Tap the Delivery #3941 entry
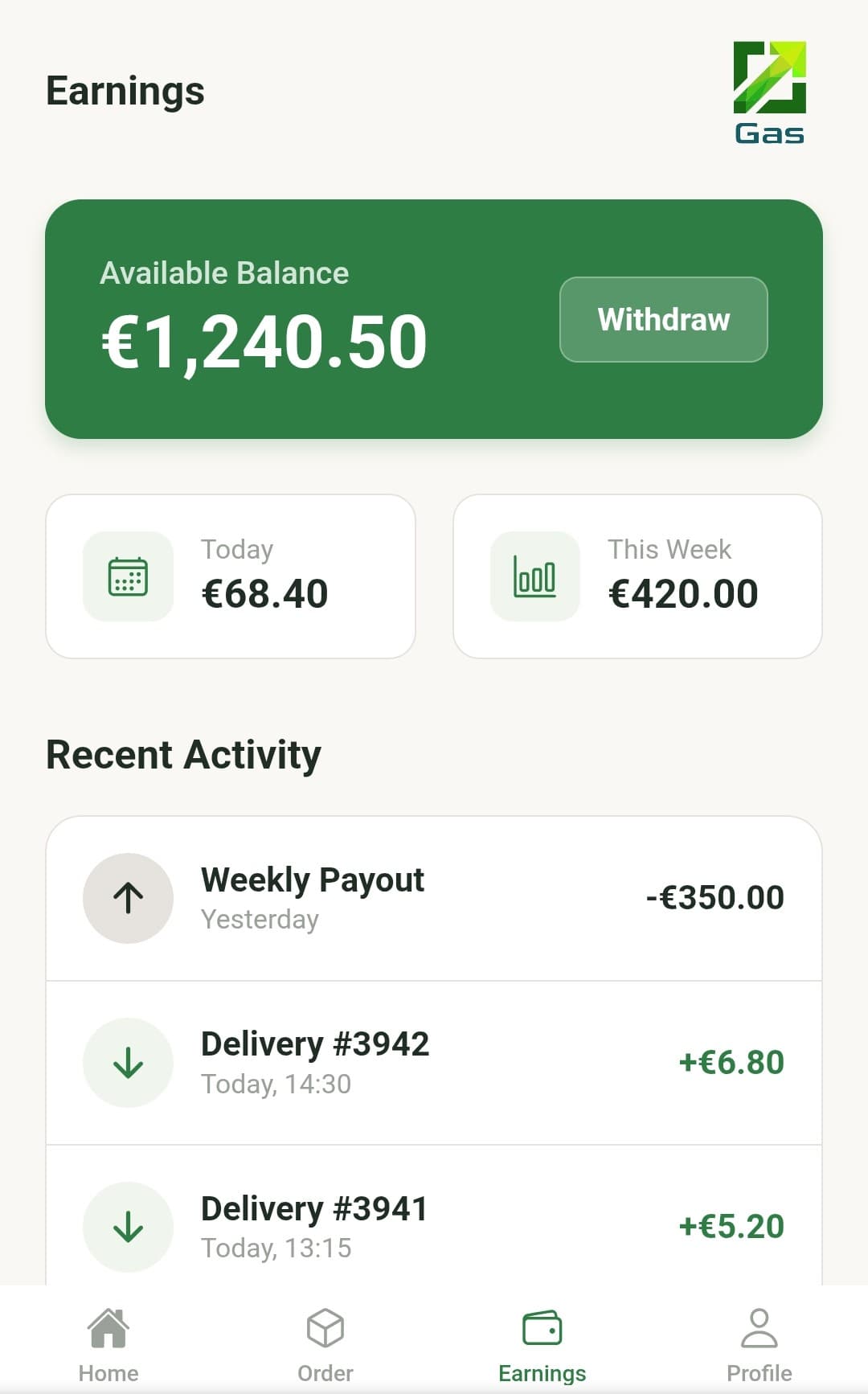Viewport: 868px width, 1394px height. click(x=434, y=1227)
